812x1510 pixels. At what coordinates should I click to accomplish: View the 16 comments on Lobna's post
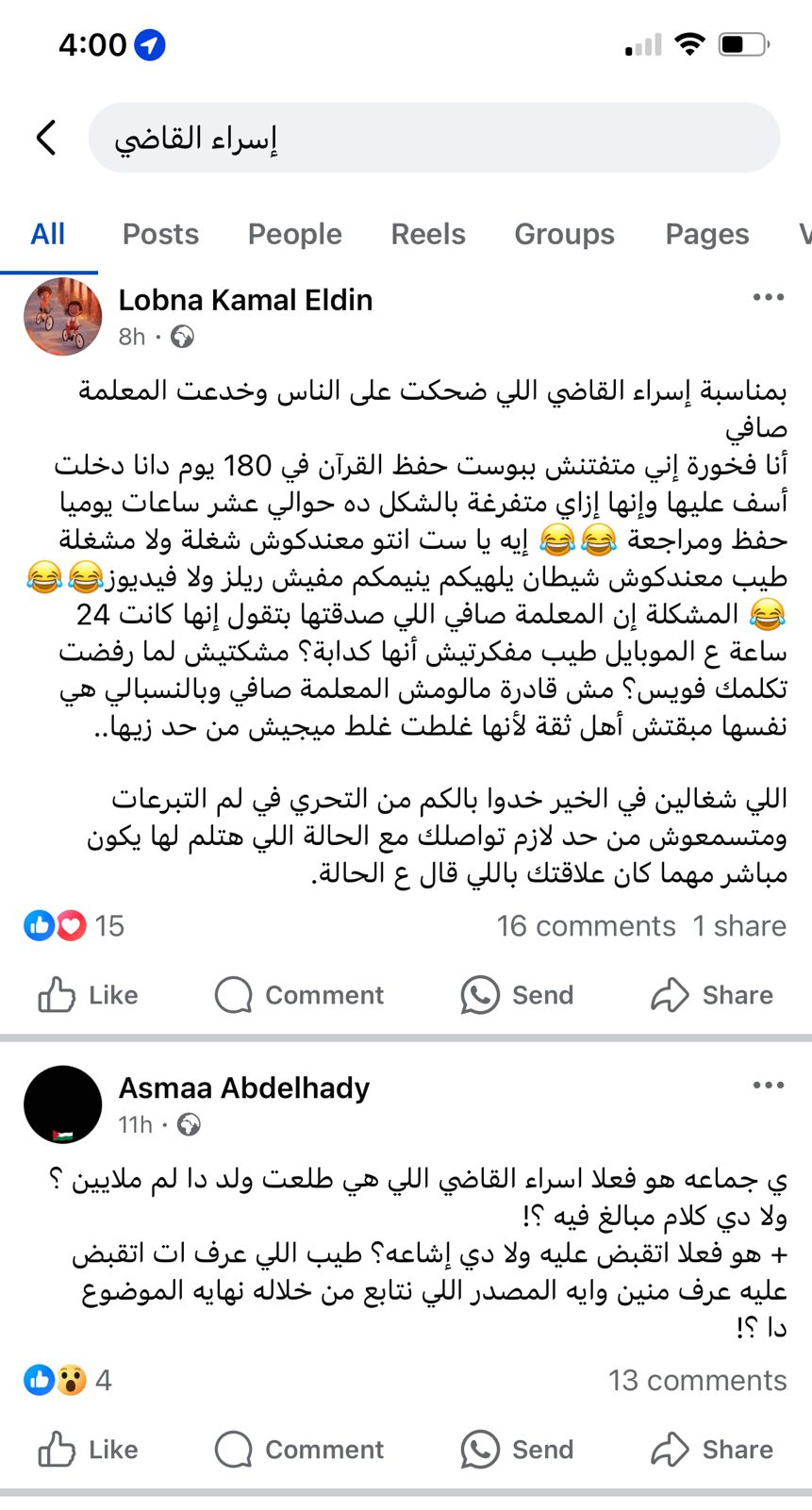pyautogui.click(x=586, y=926)
